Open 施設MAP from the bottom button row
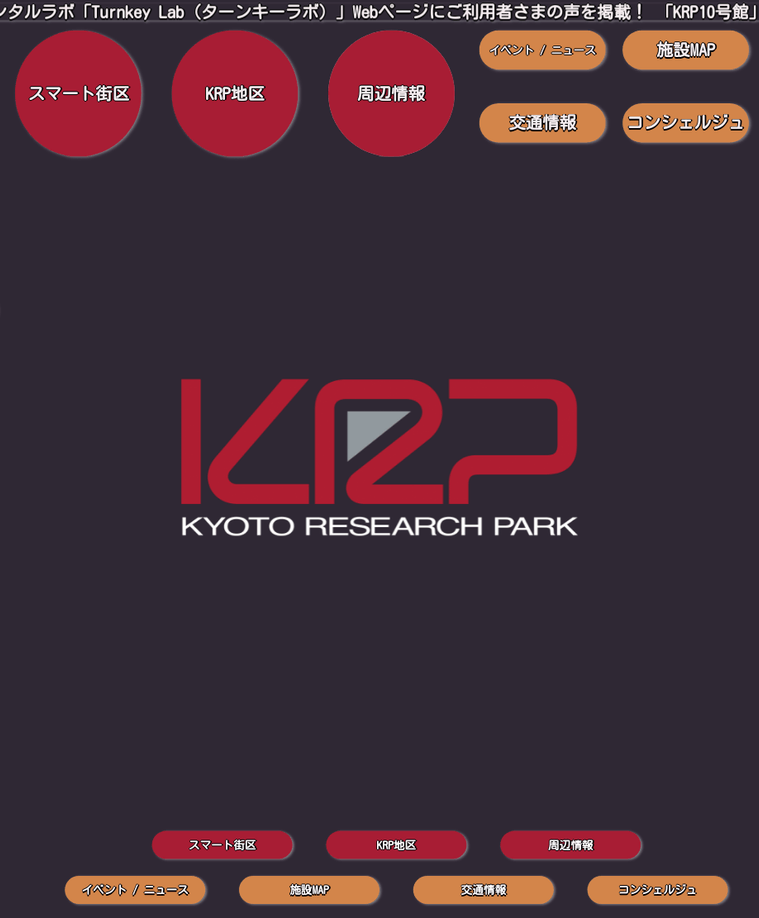Image resolution: width=759 pixels, height=918 pixels. pyautogui.click(x=309, y=890)
